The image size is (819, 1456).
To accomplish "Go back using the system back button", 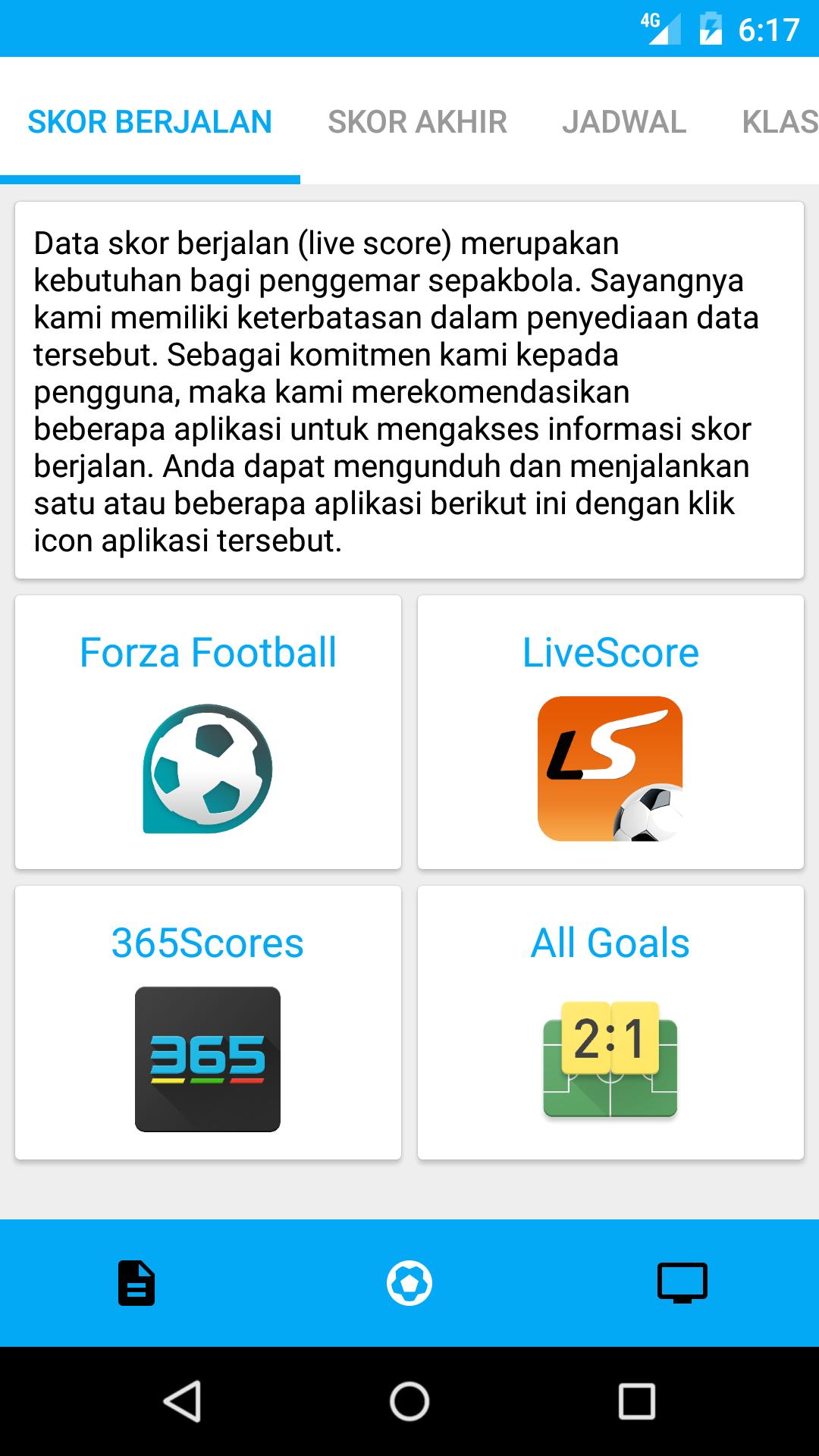I will 182,1401.
